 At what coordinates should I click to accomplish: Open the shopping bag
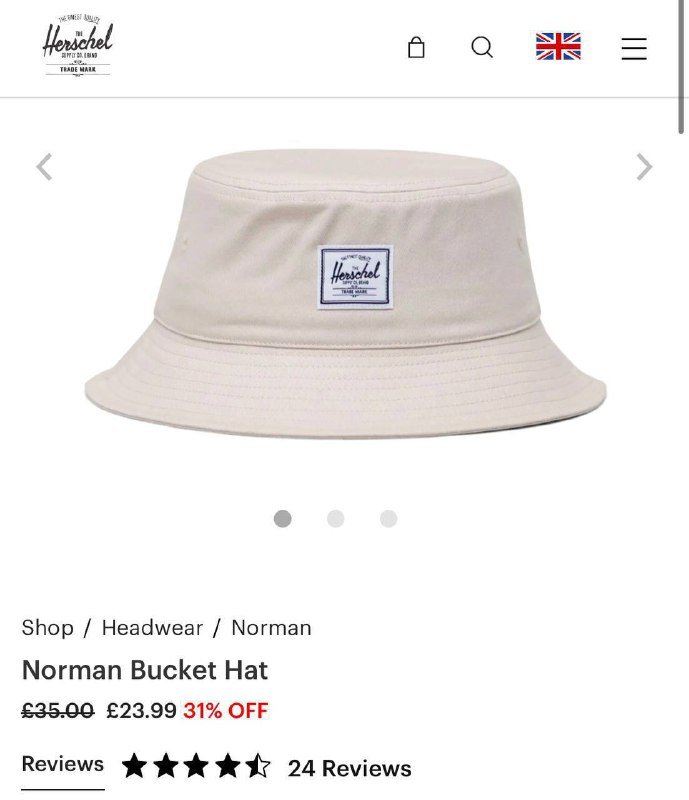tap(416, 48)
